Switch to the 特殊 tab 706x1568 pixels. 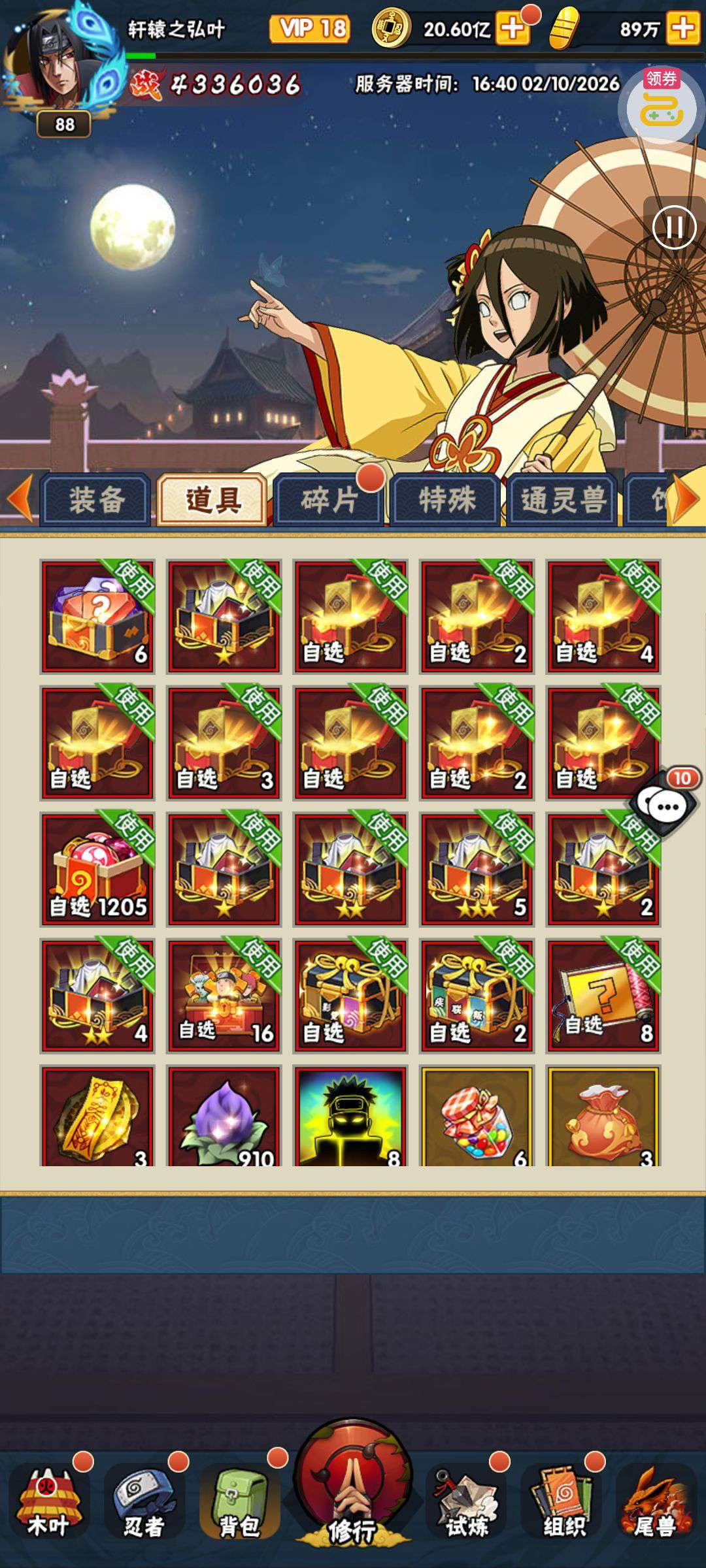[446, 500]
